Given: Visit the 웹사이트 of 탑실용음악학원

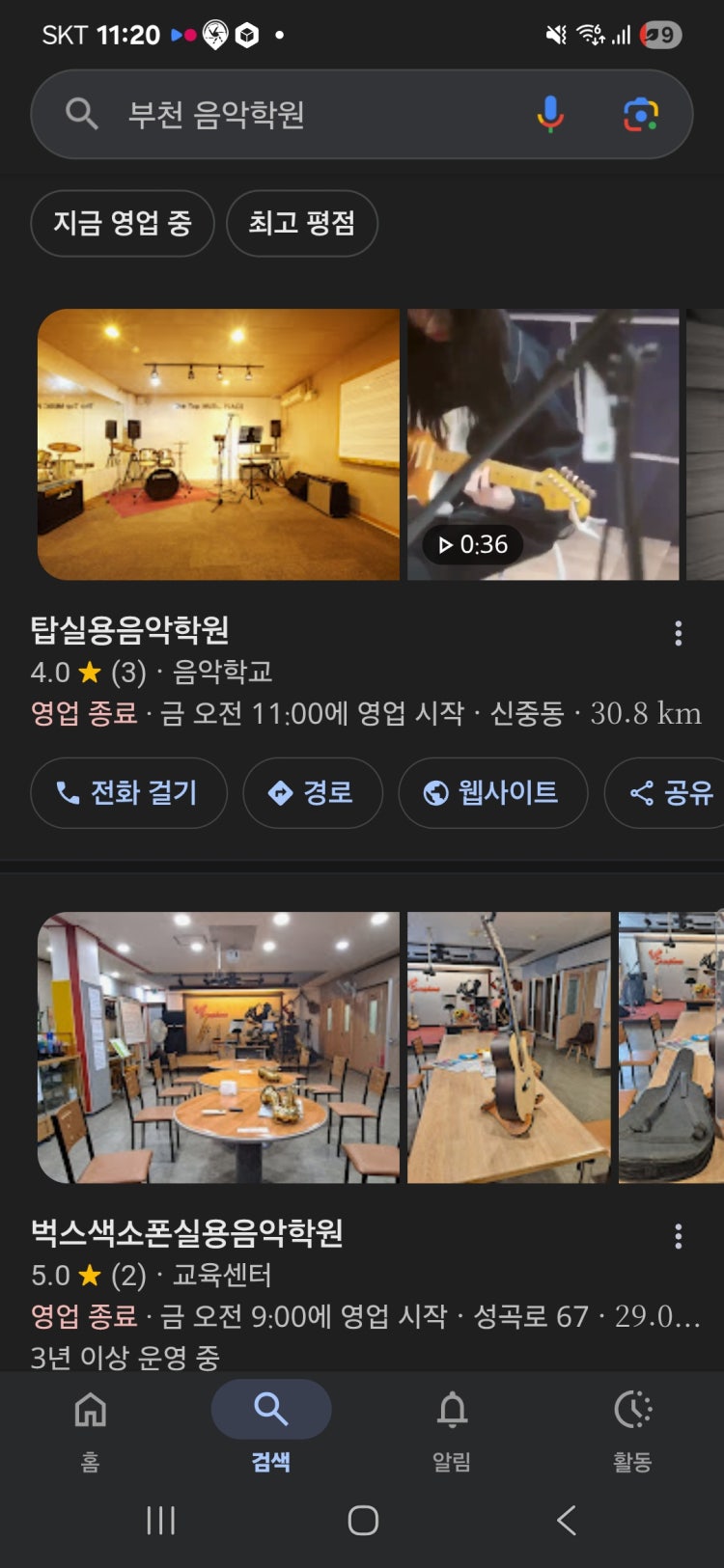Looking at the screenshot, I should click(492, 793).
